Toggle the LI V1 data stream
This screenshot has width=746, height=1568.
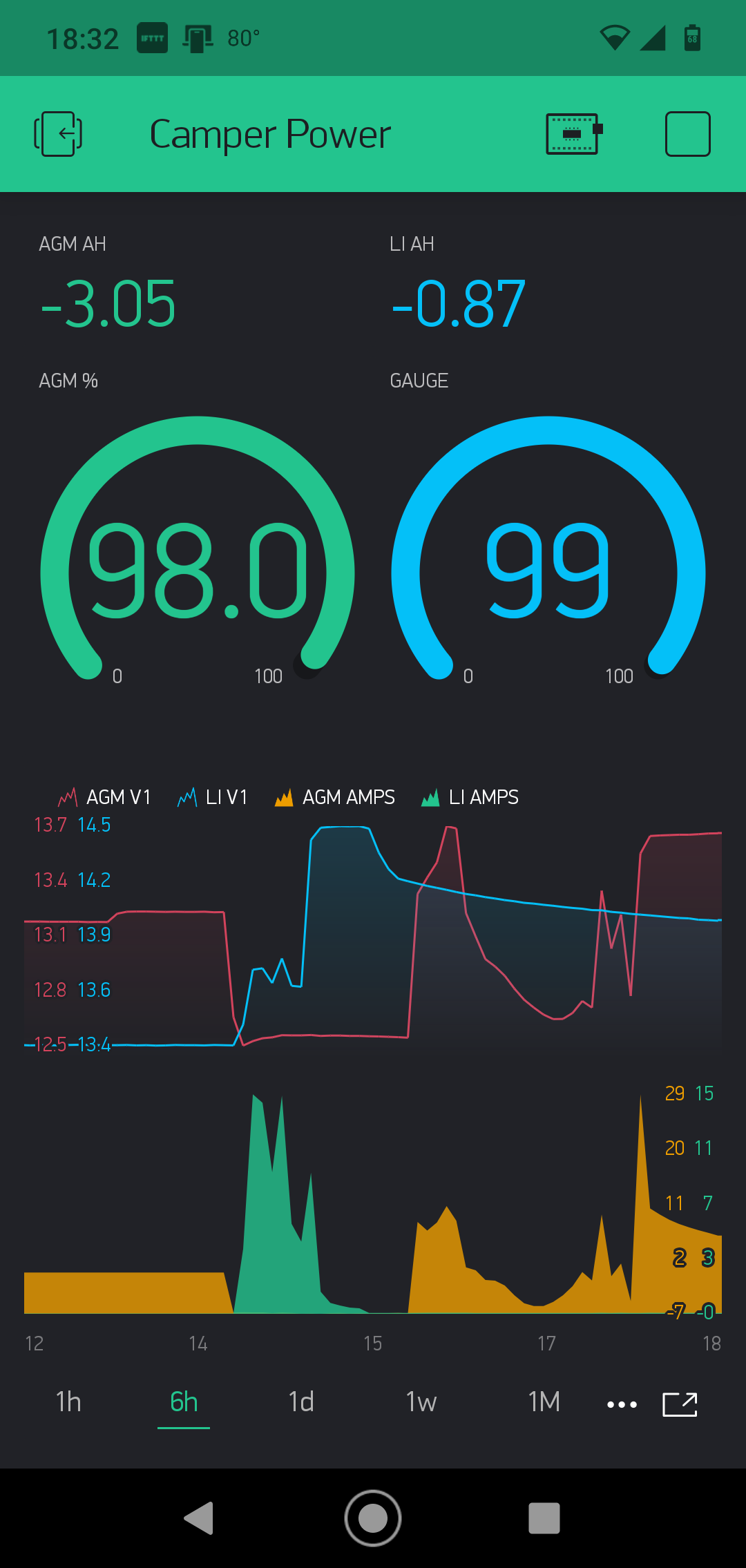(213, 798)
